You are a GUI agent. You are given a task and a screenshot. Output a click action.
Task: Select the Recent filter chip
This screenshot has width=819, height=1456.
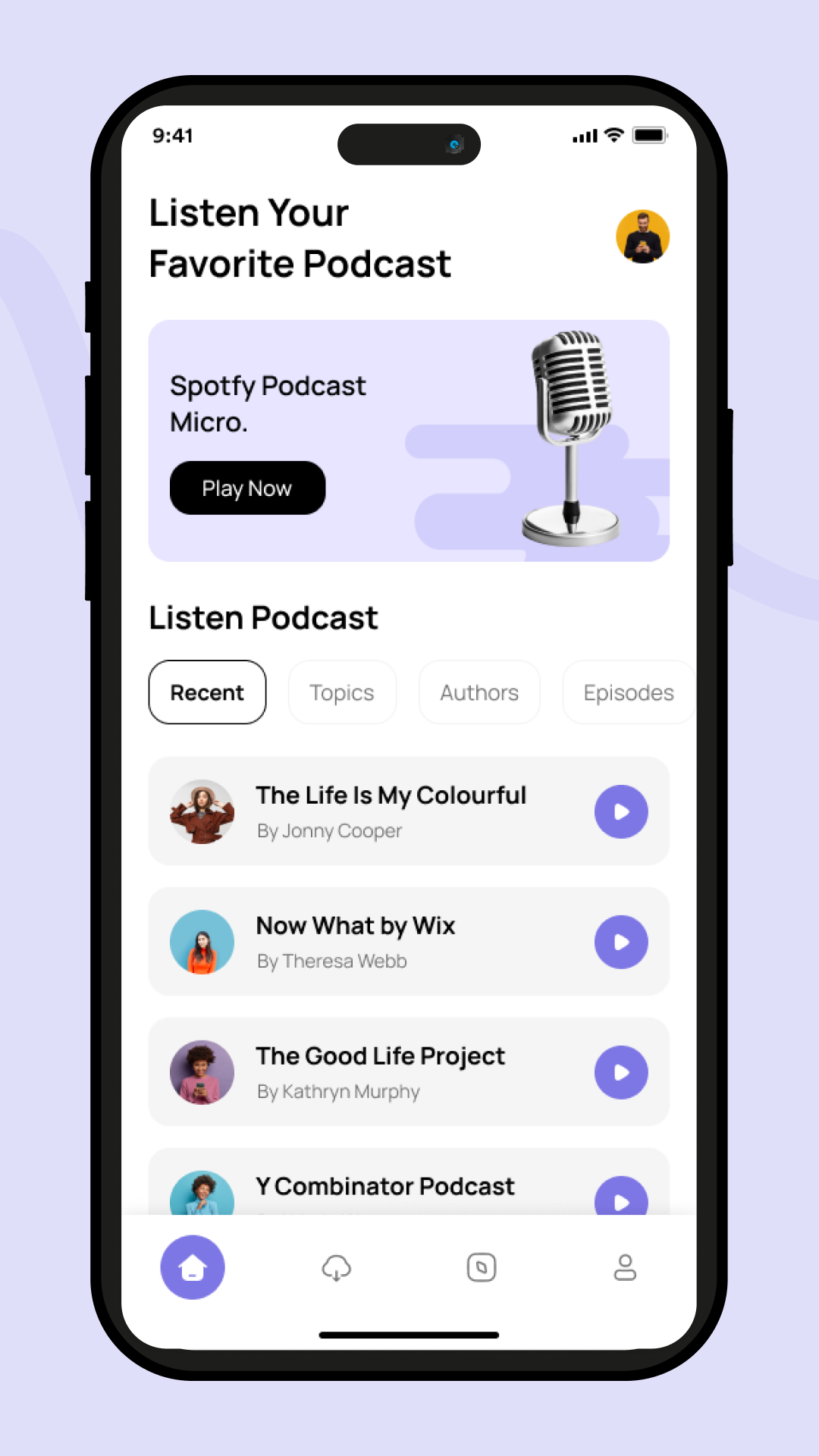click(207, 692)
